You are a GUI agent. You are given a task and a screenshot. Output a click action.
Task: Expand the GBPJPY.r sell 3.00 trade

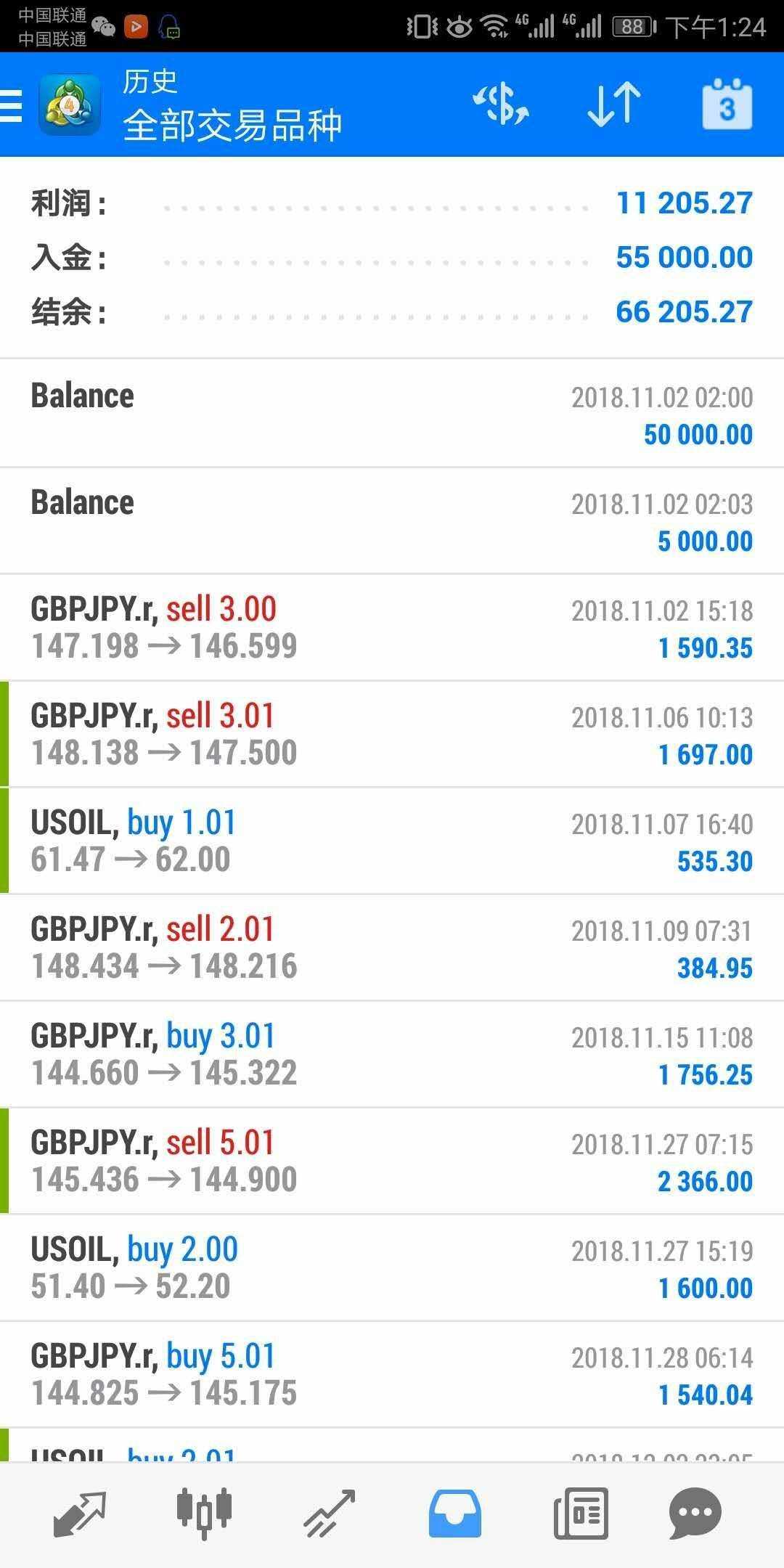coord(392,627)
